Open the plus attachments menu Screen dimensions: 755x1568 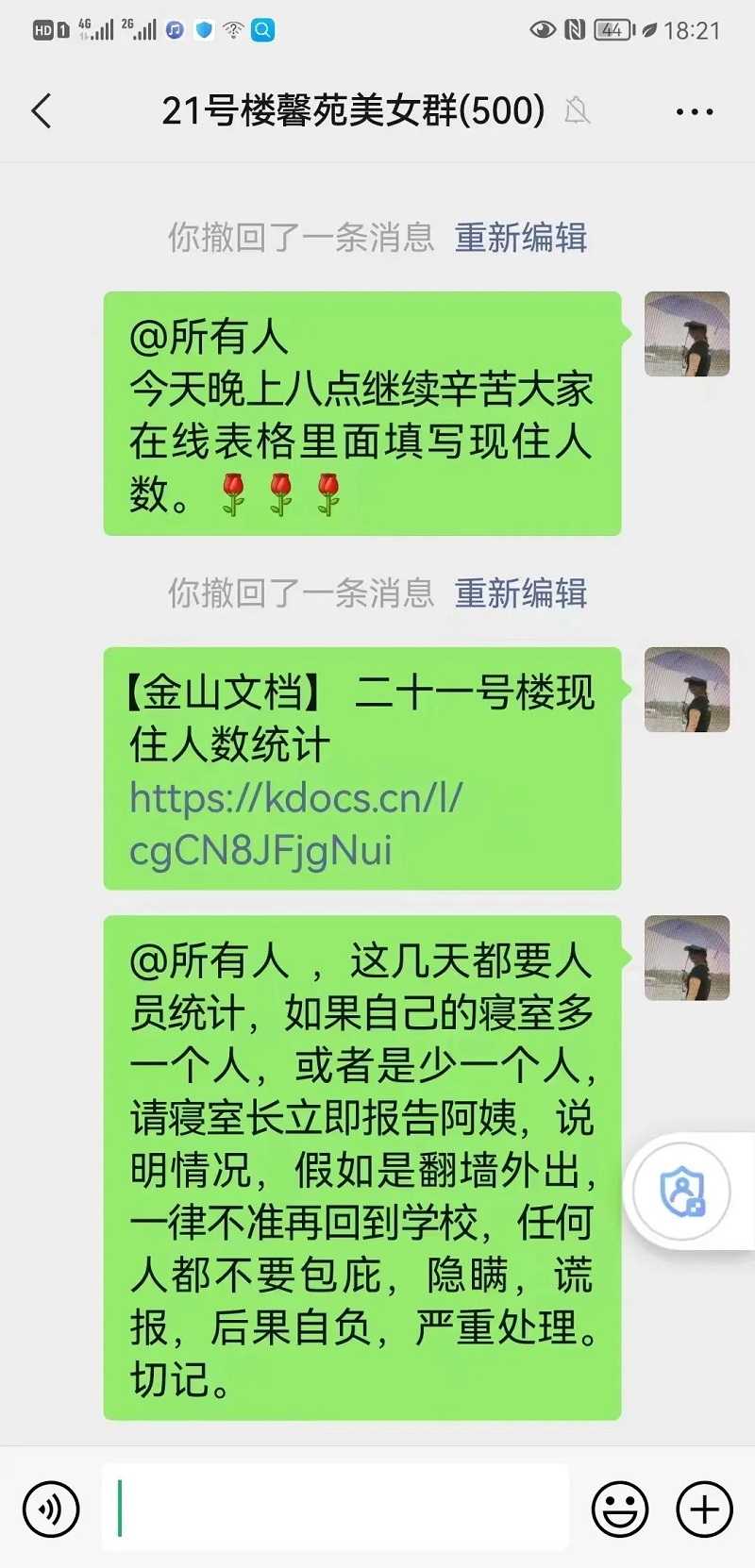click(x=704, y=1510)
